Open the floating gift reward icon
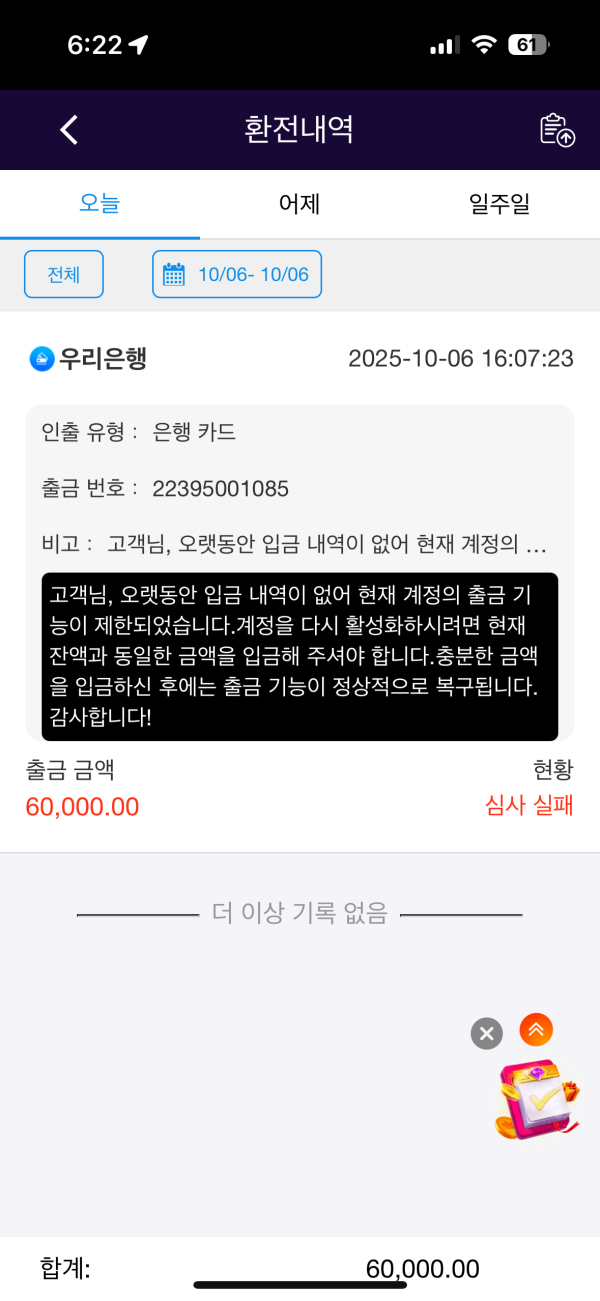 pyautogui.click(x=536, y=1100)
